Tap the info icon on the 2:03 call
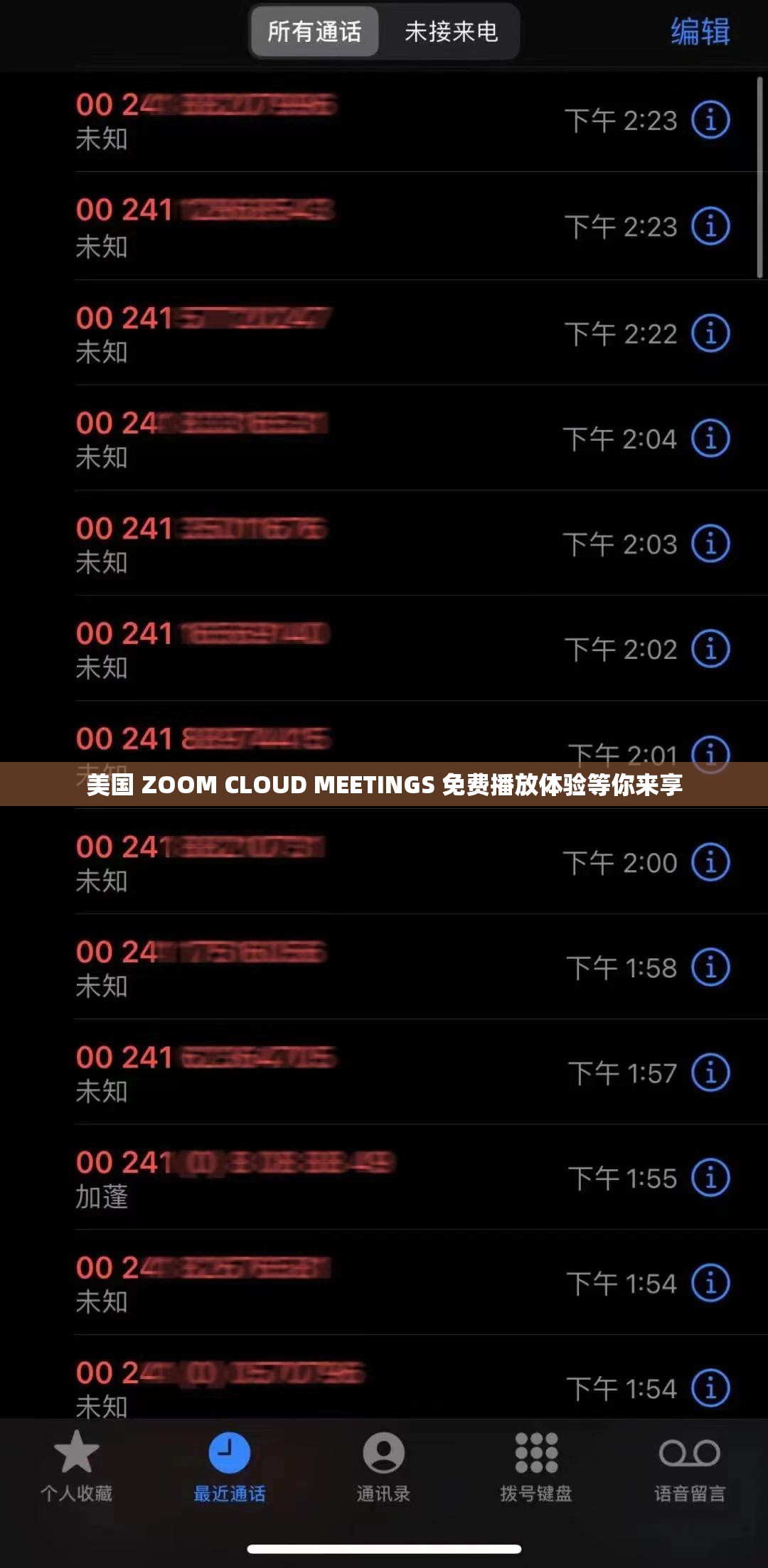The width and height of the screenshot is (768, 1568). coord(710,544)
